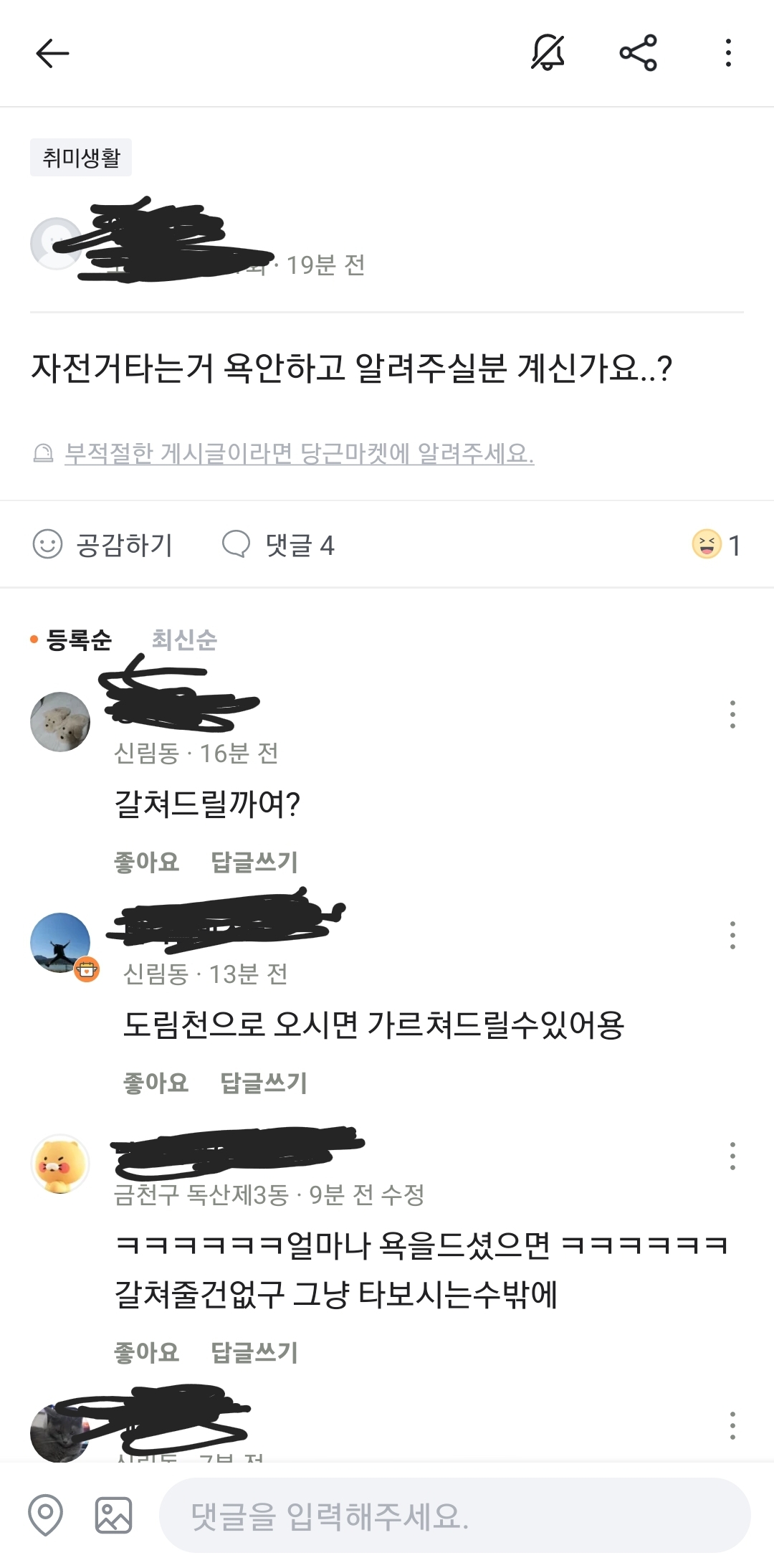Like the 도림천으로 오시면 comment
The height and width of the screenshot is (1568, 774).
tap(156, 1083)
